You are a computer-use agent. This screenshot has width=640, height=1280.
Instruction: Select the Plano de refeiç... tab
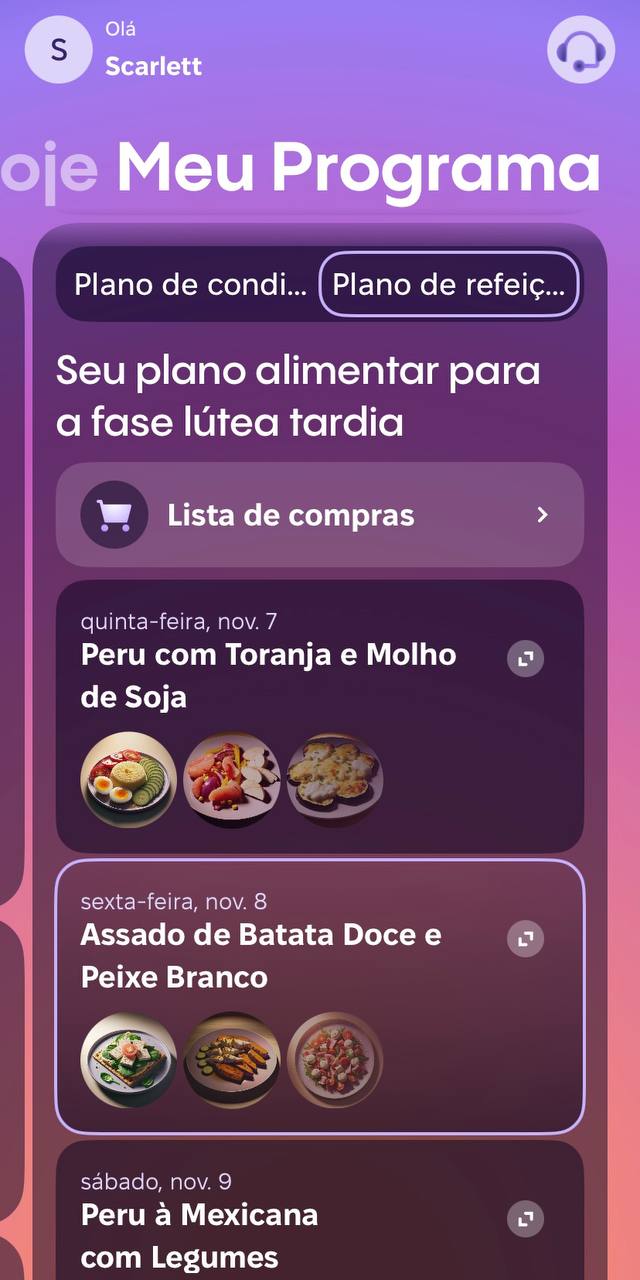click(449, 285)
